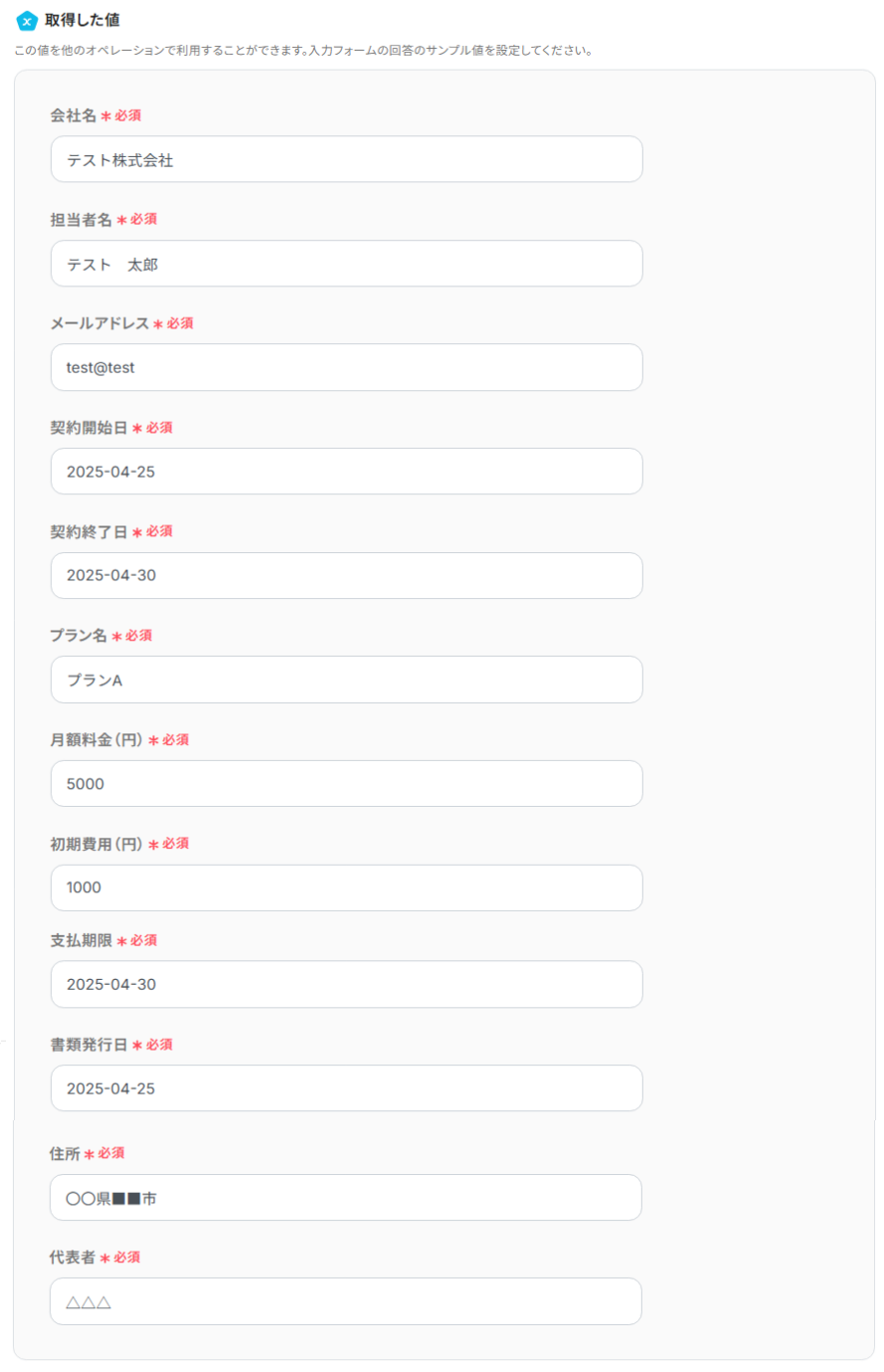Focus the 月額料金(円) field
Viewport: 884px width, 1372px height.
[346, 783]
